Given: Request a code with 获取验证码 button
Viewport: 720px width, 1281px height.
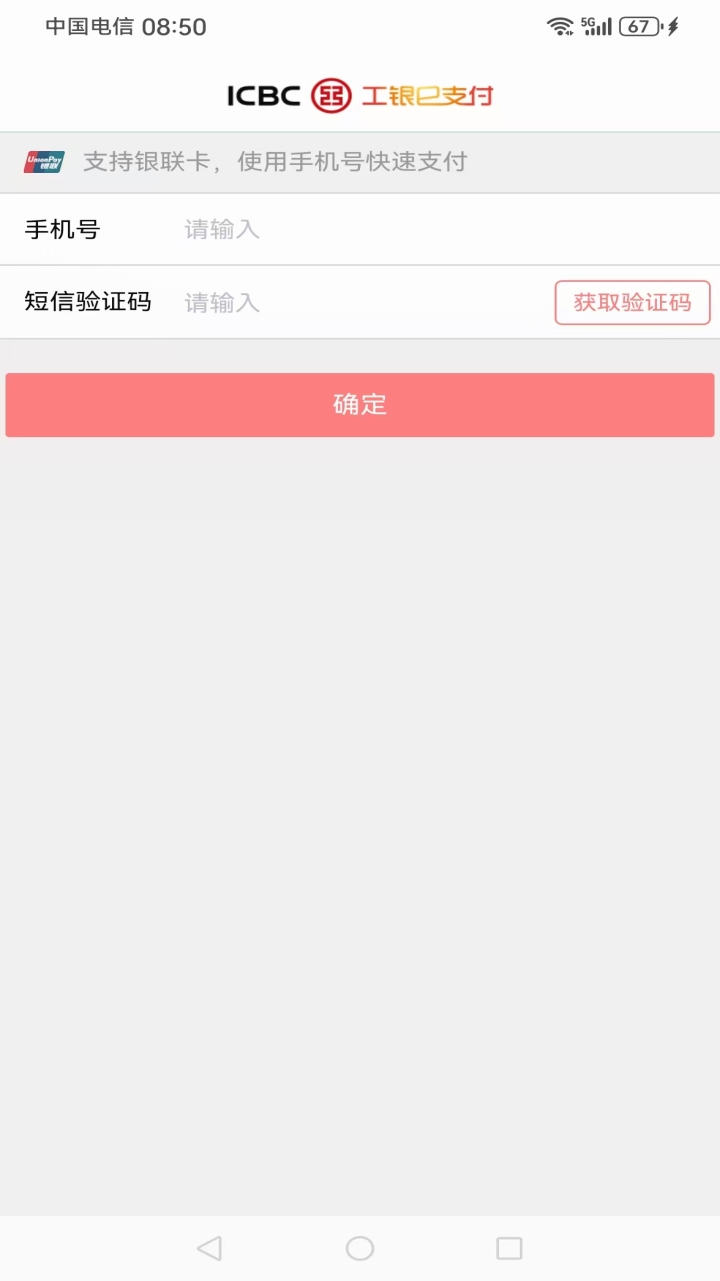Looking at the screenshot, I should click(x=632, y=302).
